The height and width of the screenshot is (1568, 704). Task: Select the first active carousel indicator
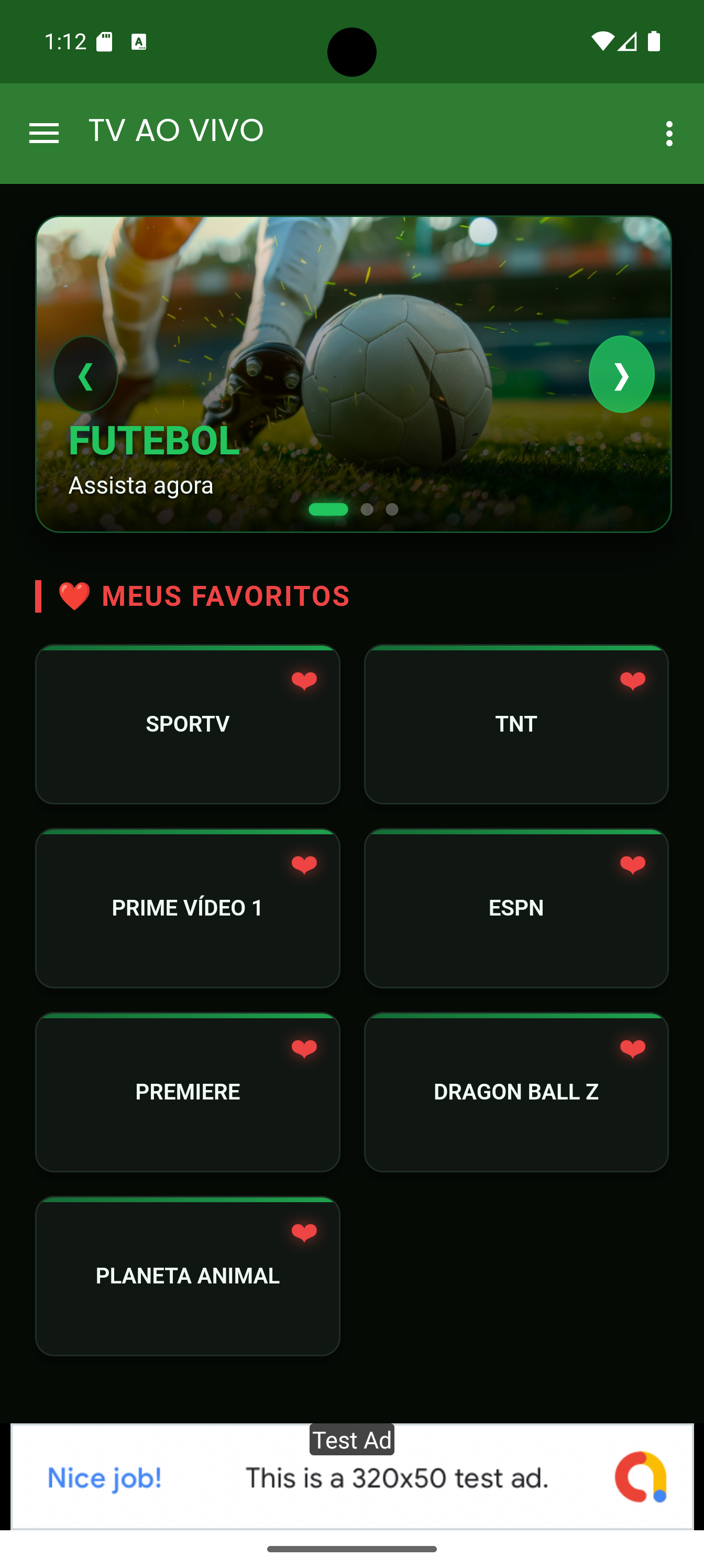point(328,510)
